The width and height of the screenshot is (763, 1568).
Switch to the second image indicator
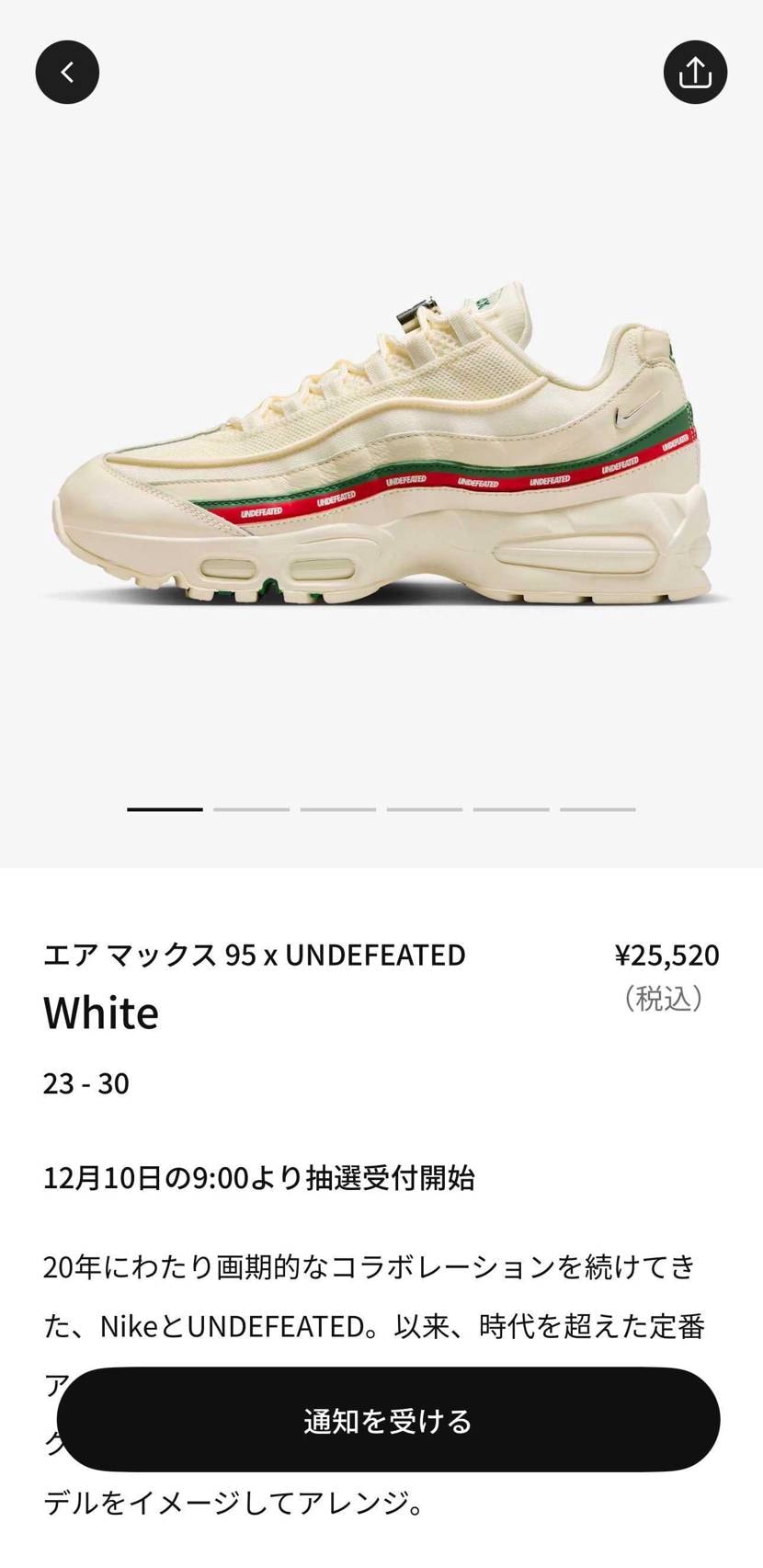[251, 809]
